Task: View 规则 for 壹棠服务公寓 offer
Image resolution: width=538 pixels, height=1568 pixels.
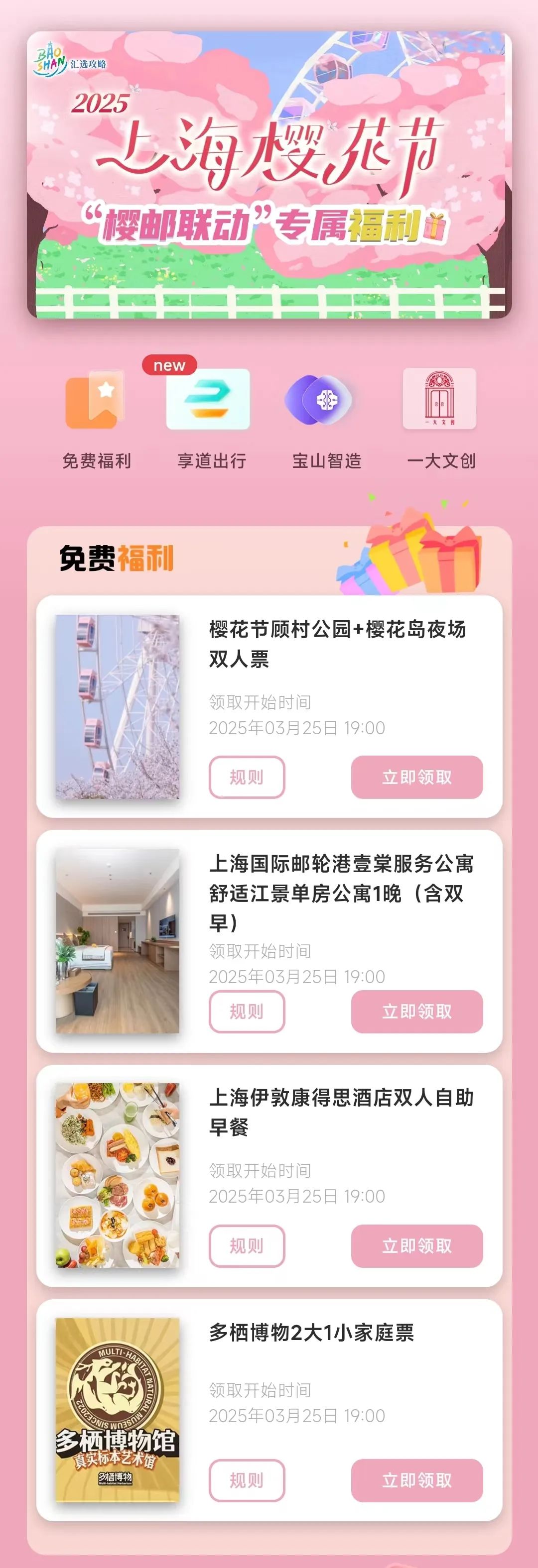Action: click(247, 1011)
